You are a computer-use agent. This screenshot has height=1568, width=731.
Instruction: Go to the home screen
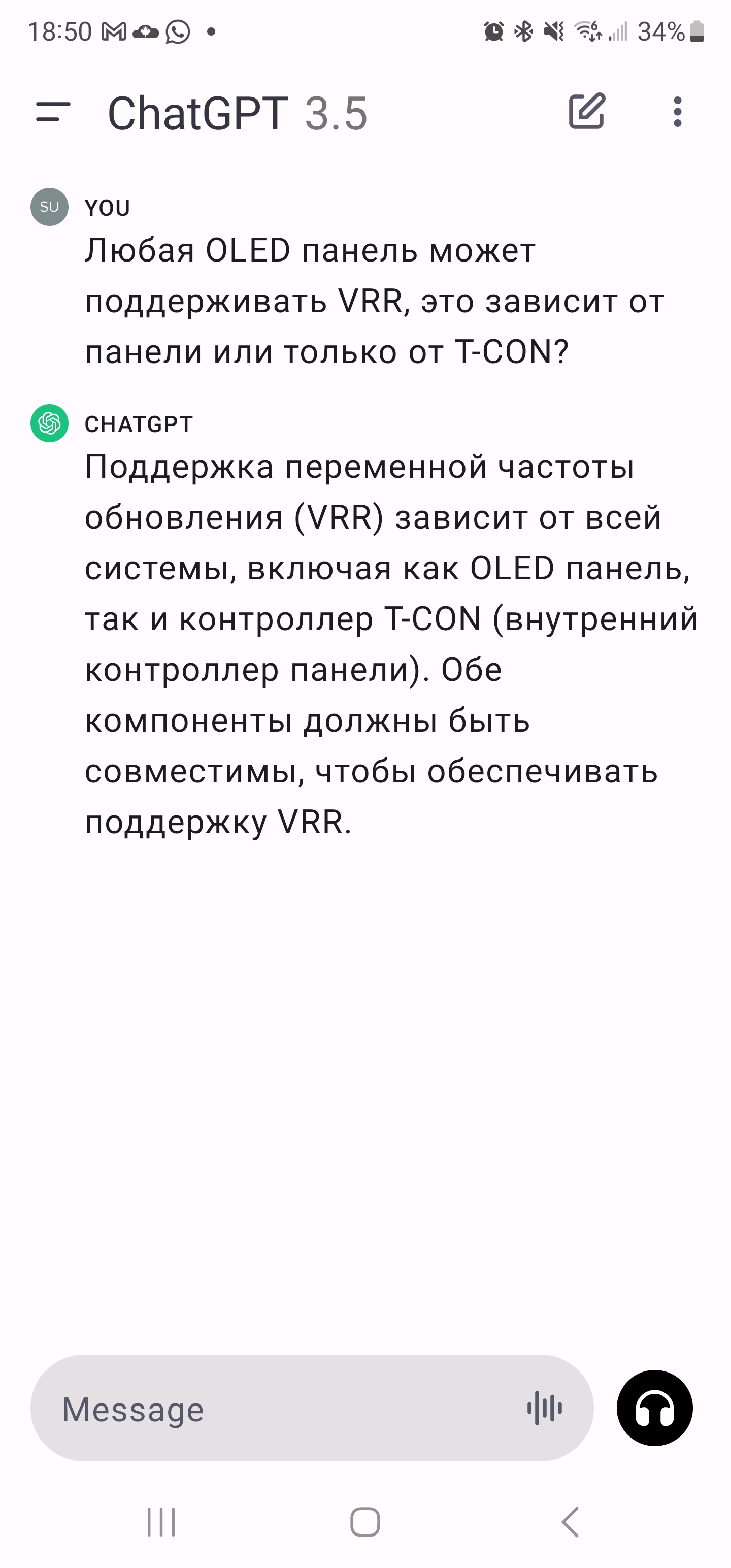click(365, 1522)
